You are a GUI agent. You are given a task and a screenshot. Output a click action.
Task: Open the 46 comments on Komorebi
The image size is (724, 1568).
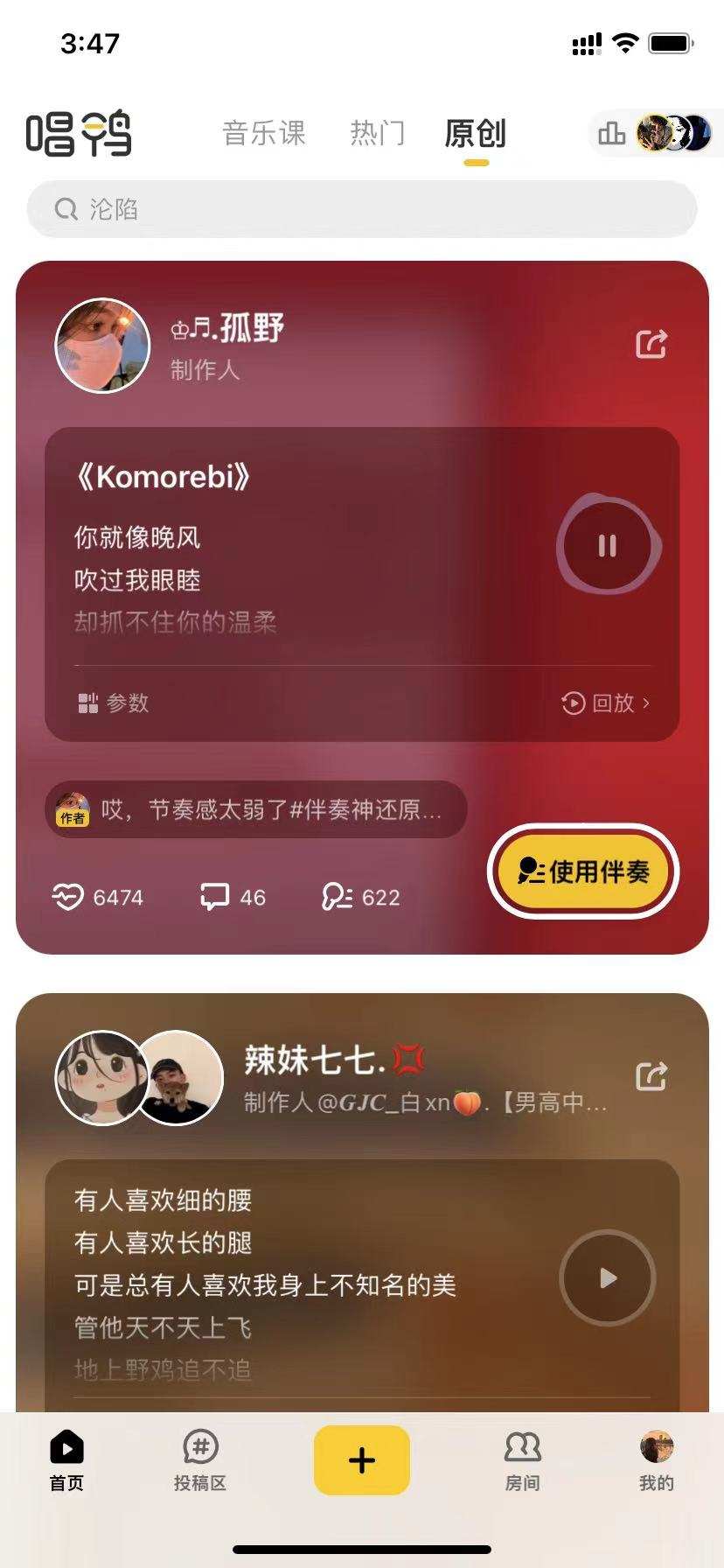pos(233,897)
